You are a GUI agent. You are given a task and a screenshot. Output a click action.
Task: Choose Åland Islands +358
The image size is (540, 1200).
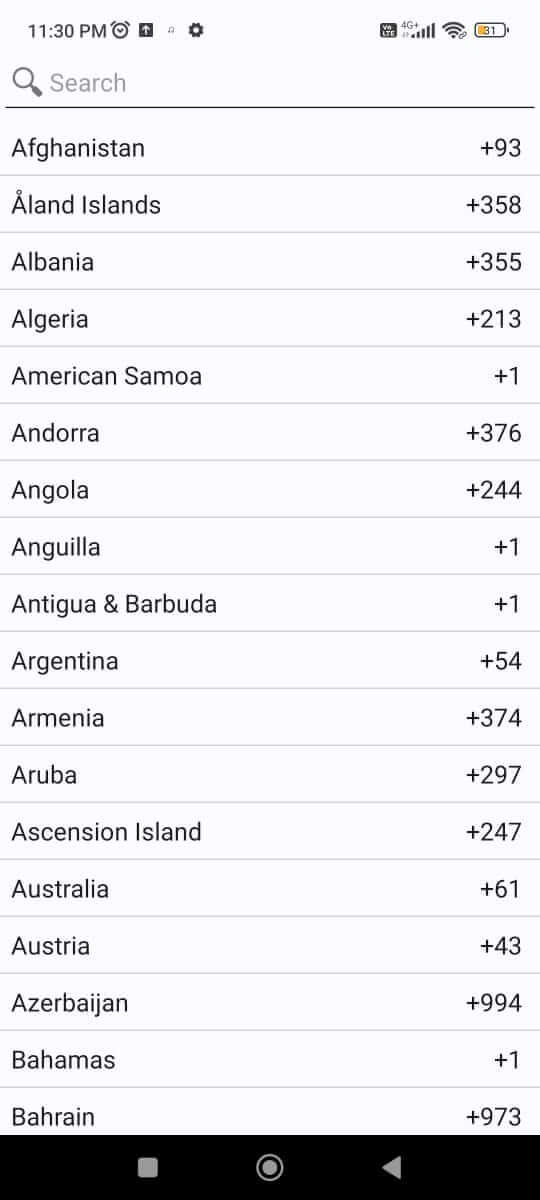[270, 205]
